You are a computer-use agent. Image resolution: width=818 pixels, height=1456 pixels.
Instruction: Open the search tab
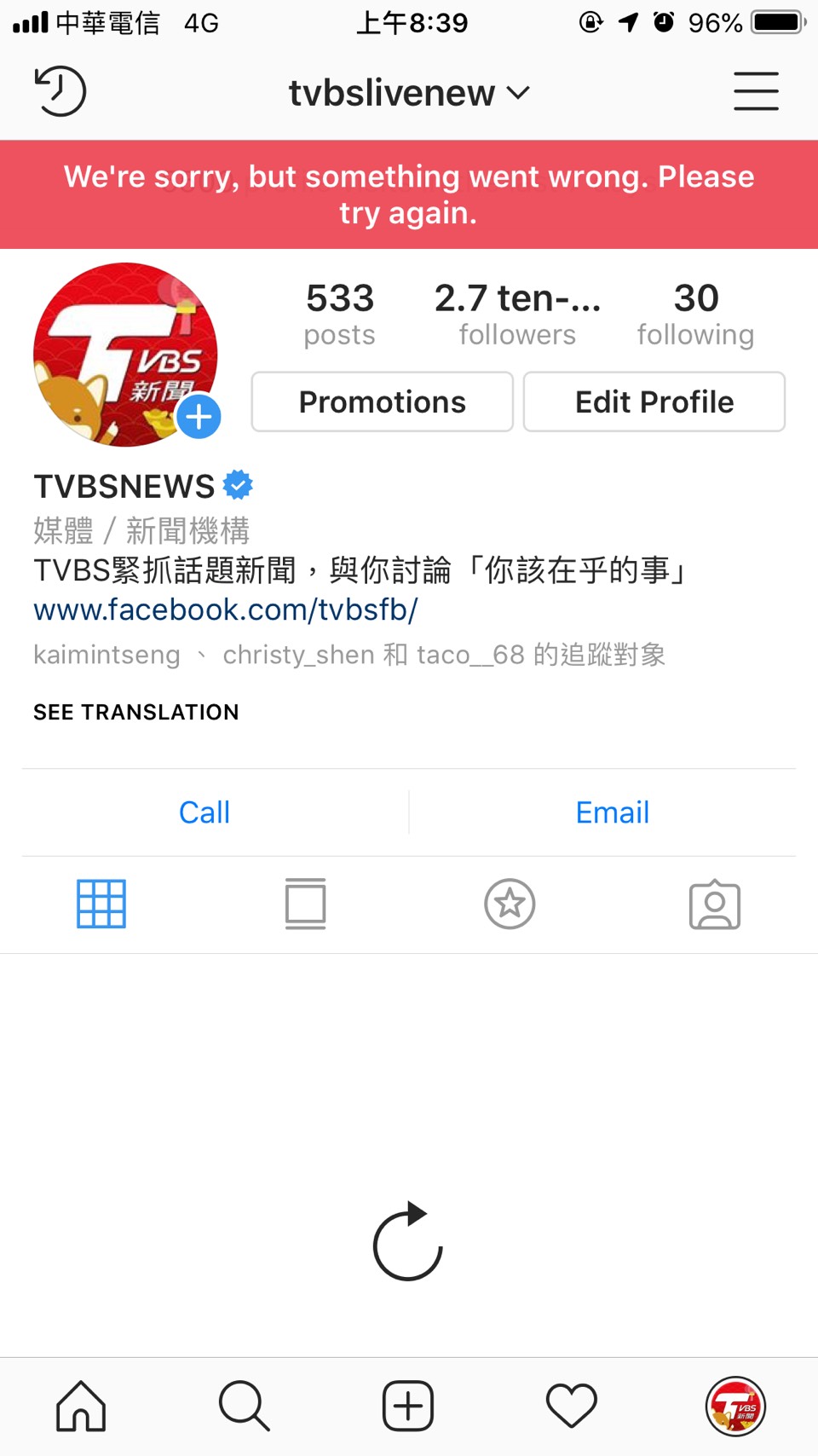point(244,1406)
